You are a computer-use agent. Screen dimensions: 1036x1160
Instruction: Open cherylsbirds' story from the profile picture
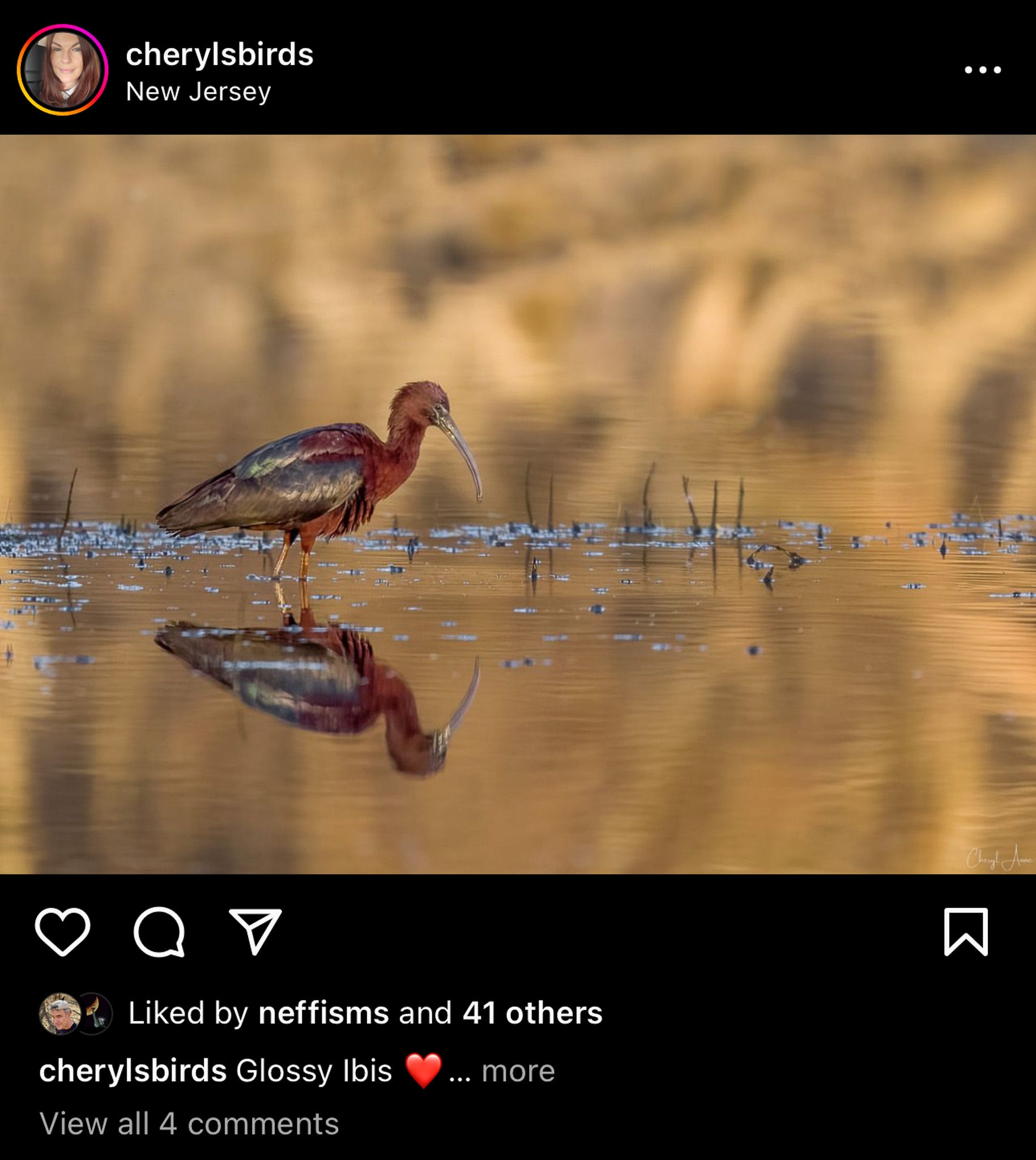pyautogui.click(x=63, y=70)
